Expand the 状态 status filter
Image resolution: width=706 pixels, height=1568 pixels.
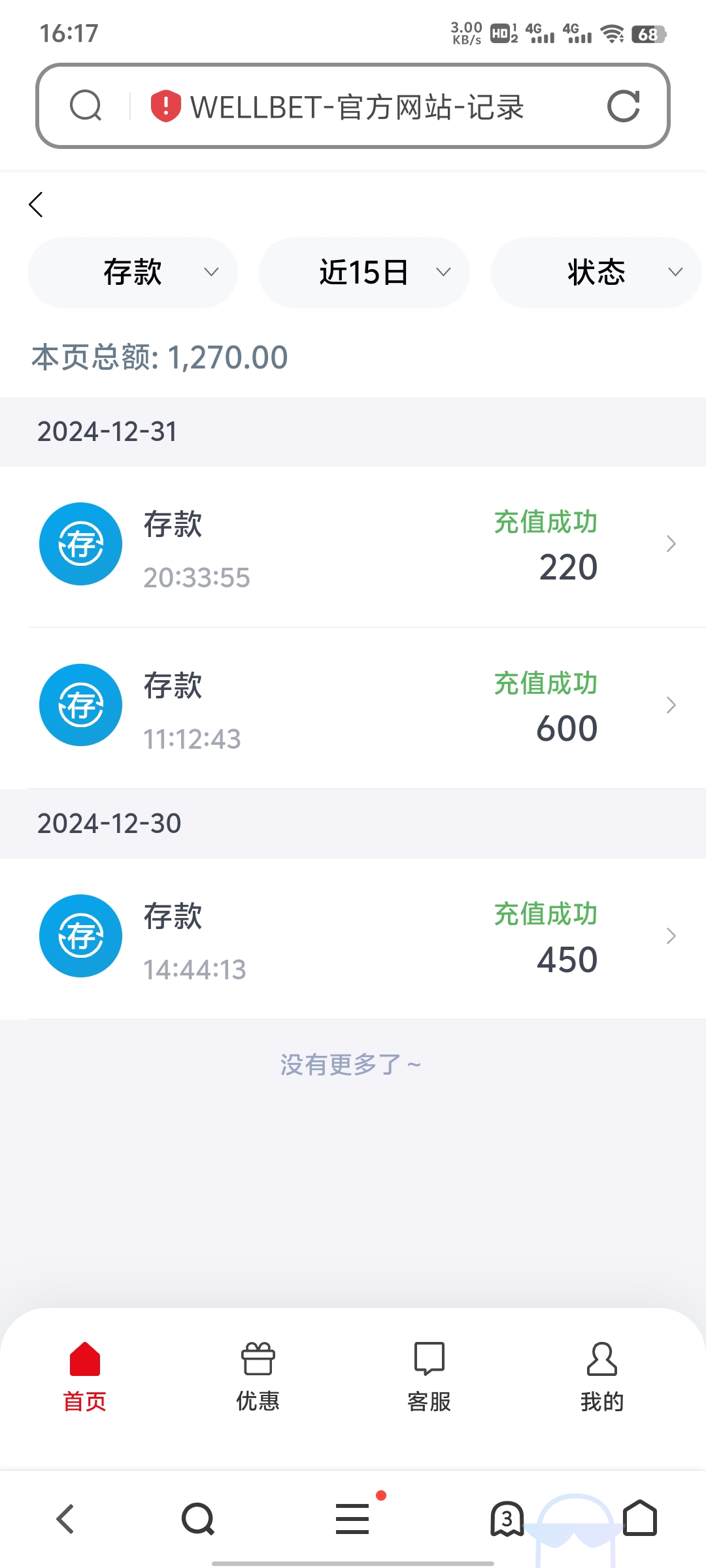pyautogui.click(x=596, y=272)
